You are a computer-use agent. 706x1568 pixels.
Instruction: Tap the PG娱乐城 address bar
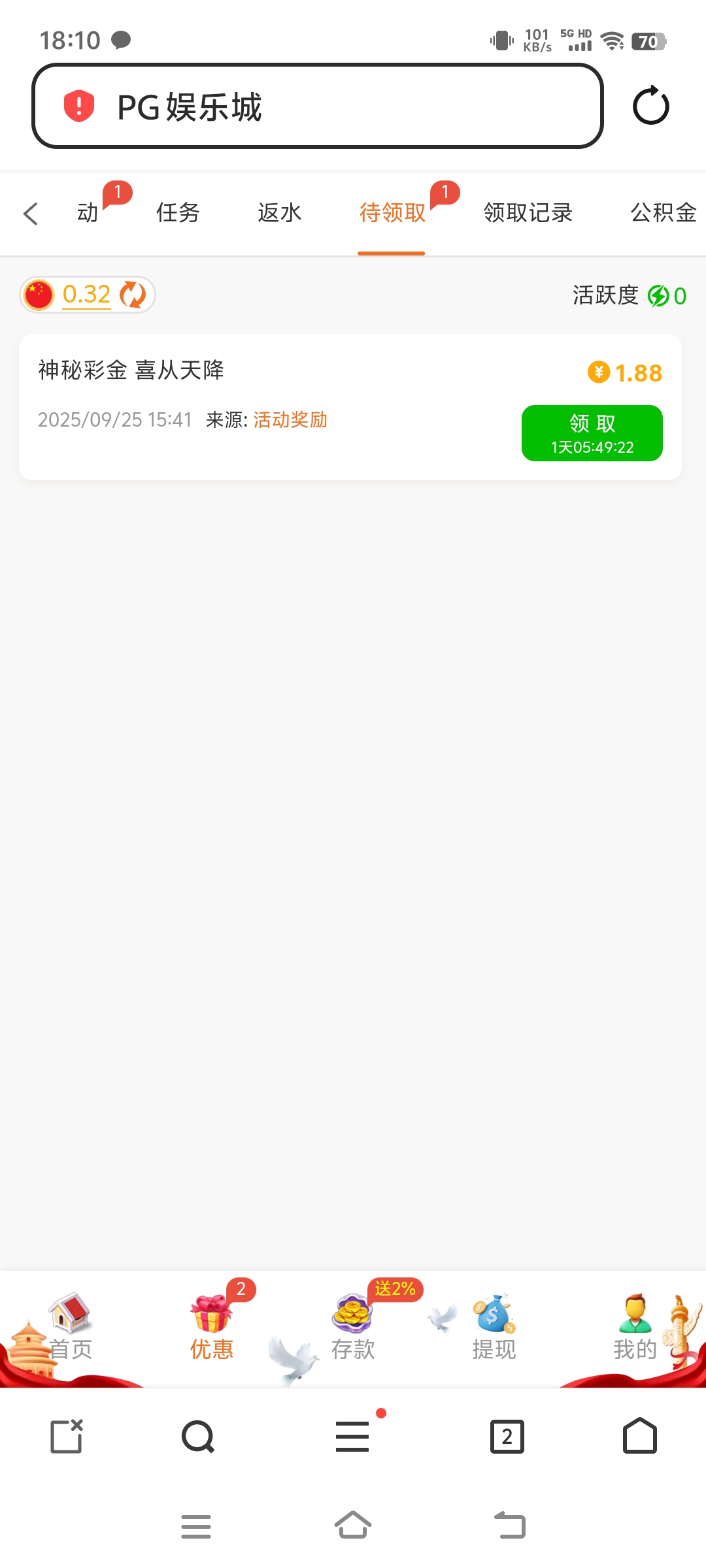click(317, 106)
